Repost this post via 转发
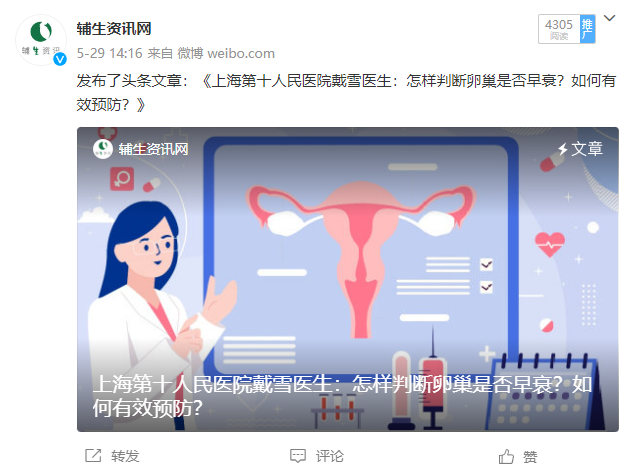 113,456
